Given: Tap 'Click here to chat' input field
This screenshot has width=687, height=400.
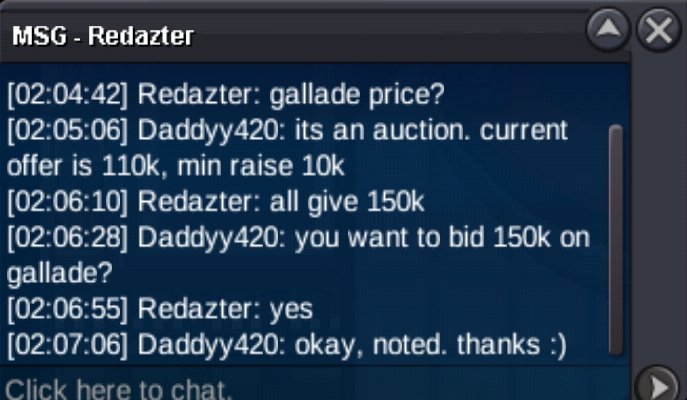Looking at the screenshot, I should (300, 388).
